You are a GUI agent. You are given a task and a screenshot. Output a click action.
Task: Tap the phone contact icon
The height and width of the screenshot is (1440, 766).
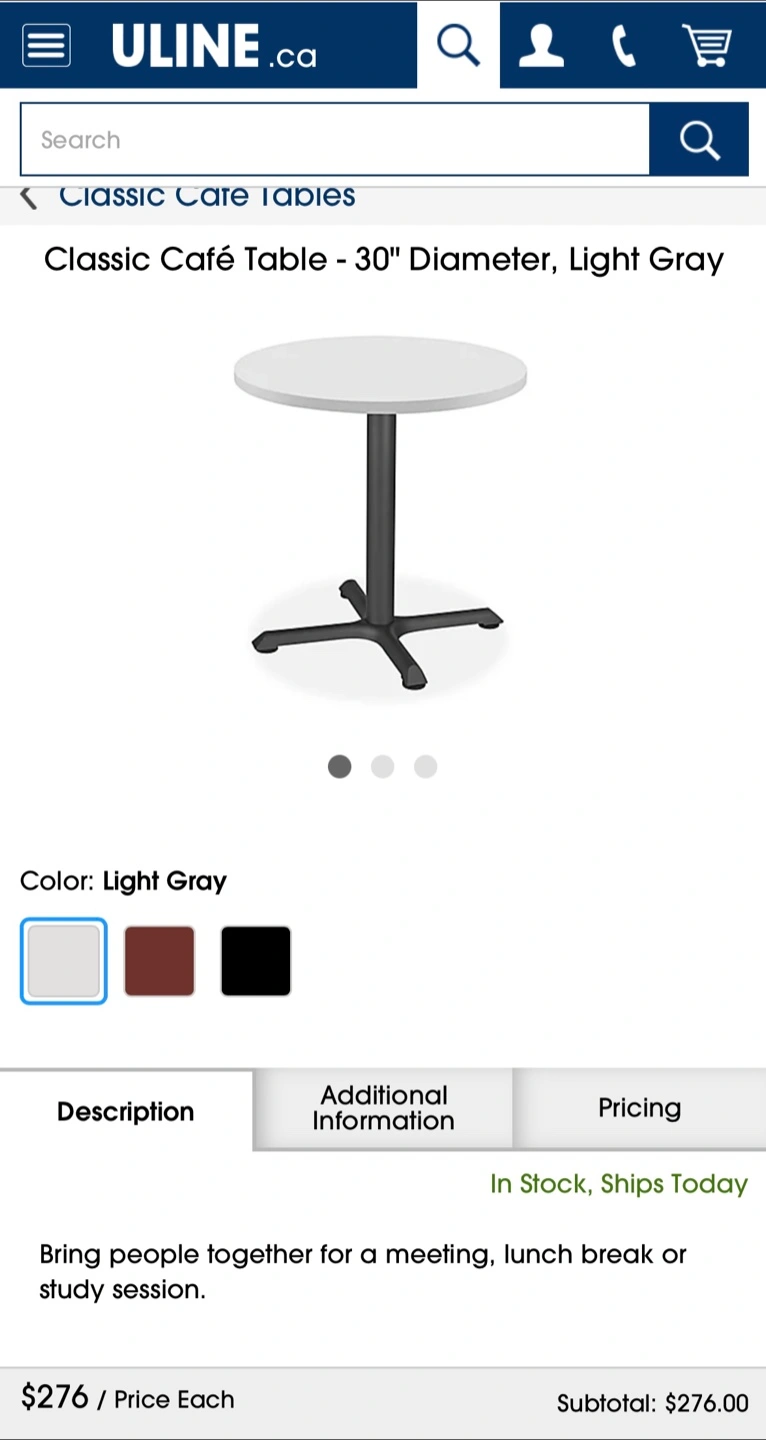click(624, 46)
